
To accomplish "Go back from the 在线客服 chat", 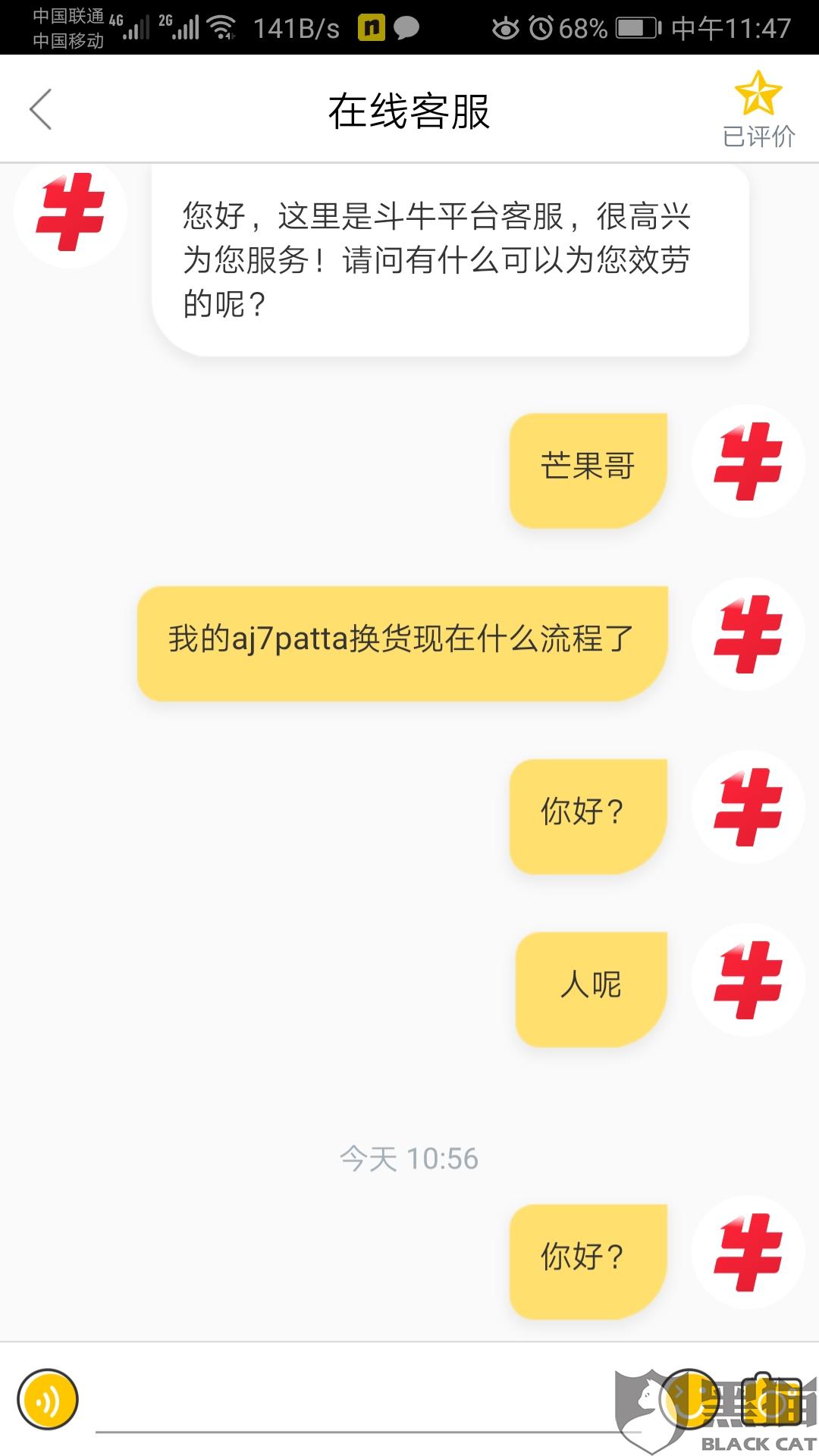I will click(x=41, y=109).
